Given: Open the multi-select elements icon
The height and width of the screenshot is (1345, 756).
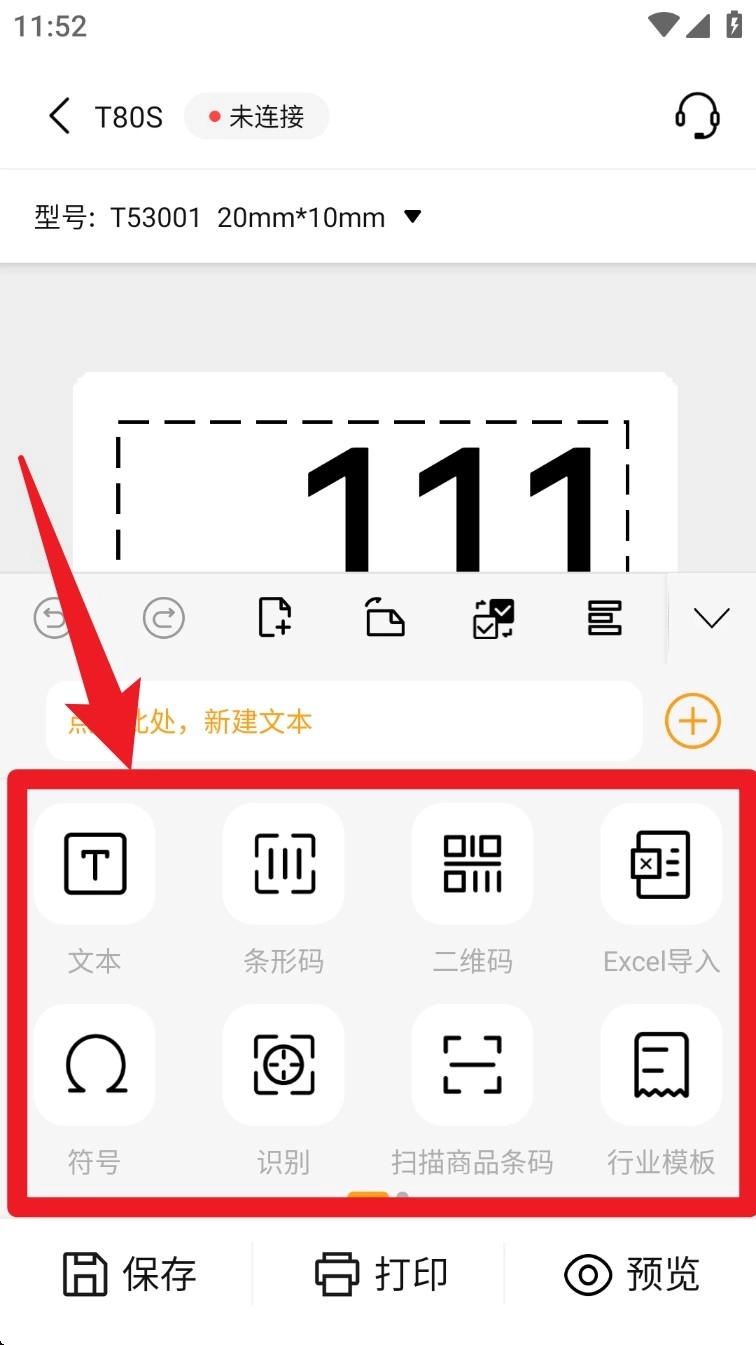Looking at the screenshot, I should (x=494, y=617).
